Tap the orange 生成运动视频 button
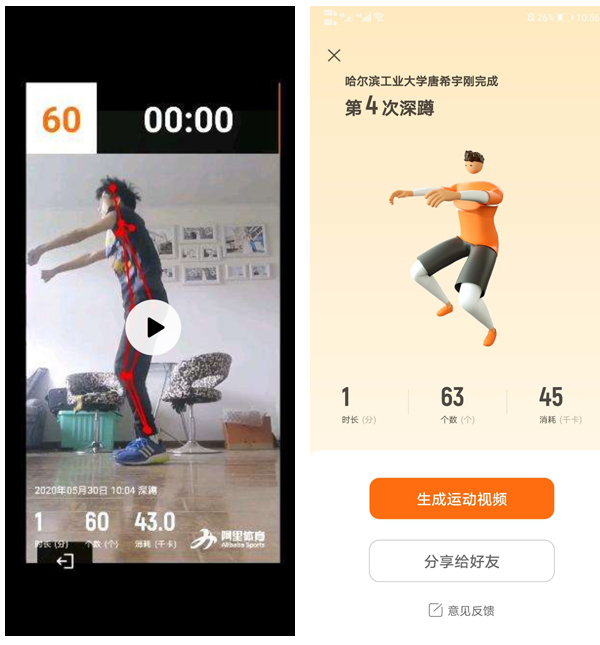 pos(461,499)
